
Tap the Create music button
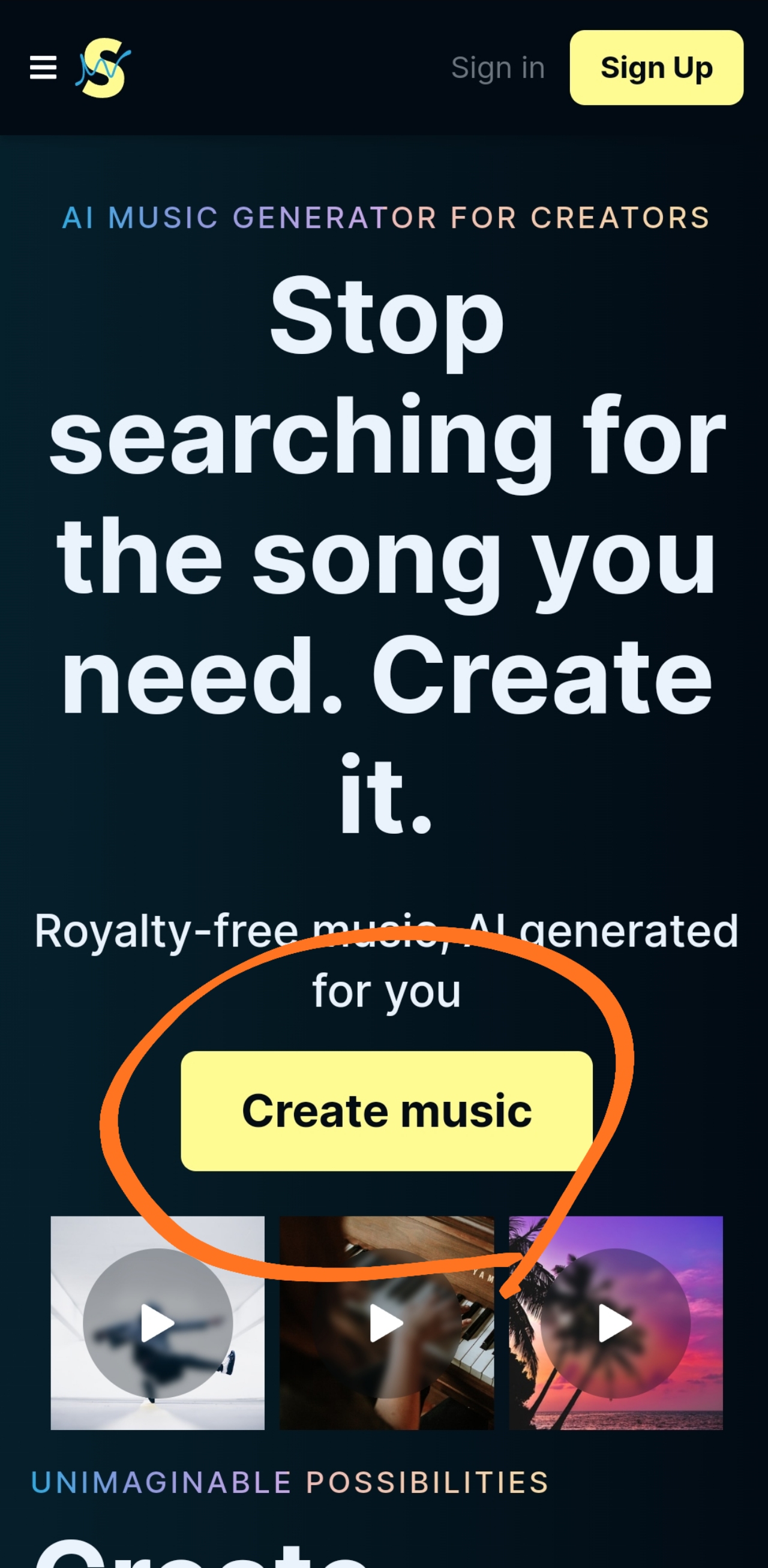pyautogui.click(x=386, y=1111)
